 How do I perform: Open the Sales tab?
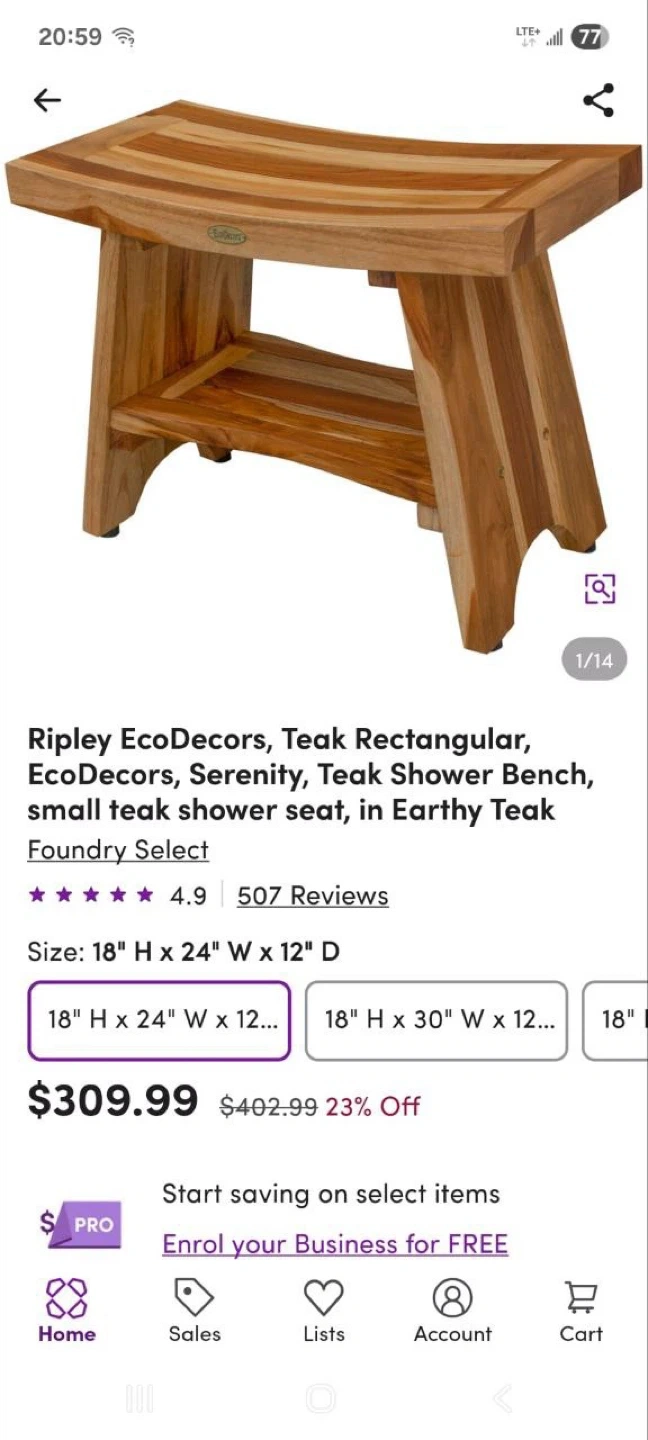(194, 1311)
